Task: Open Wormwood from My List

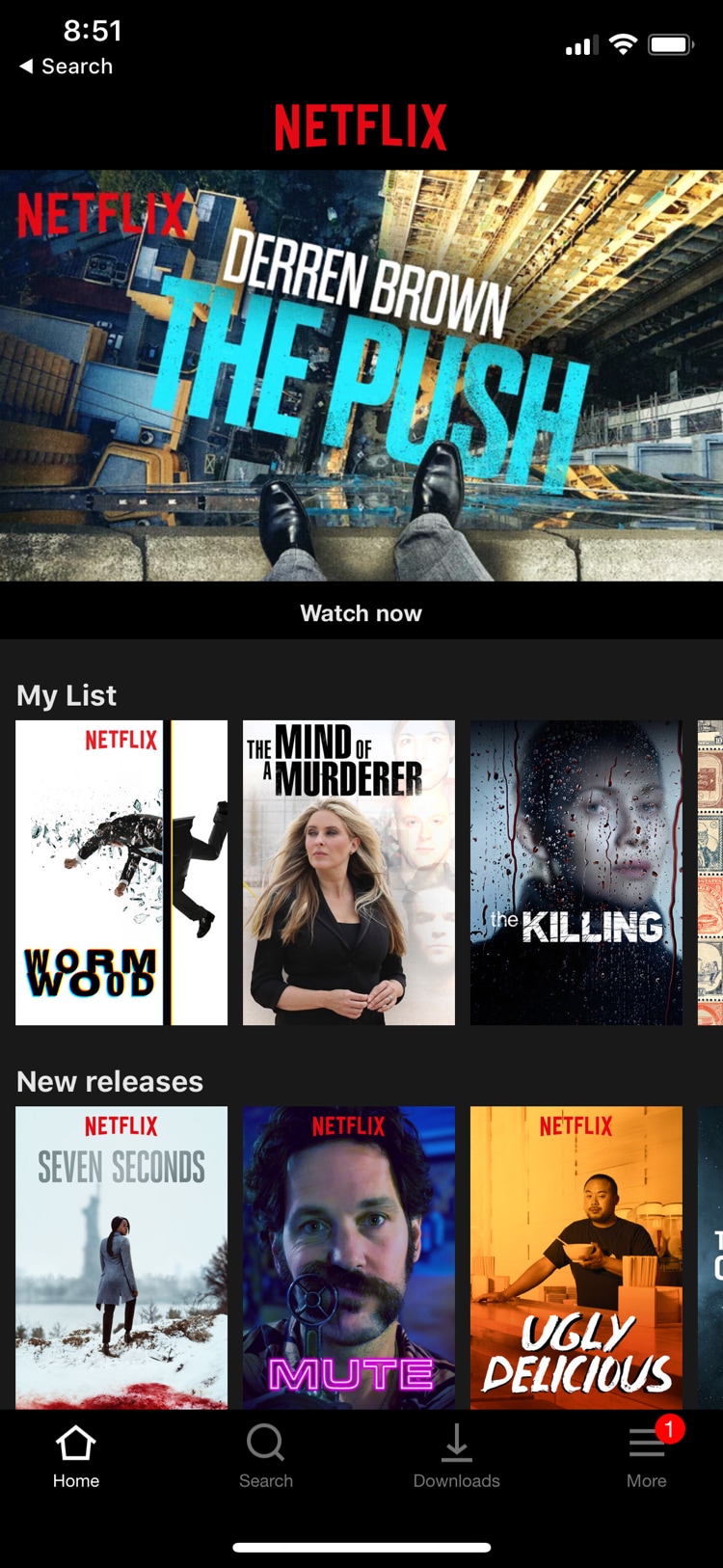Action: (121, 873)
